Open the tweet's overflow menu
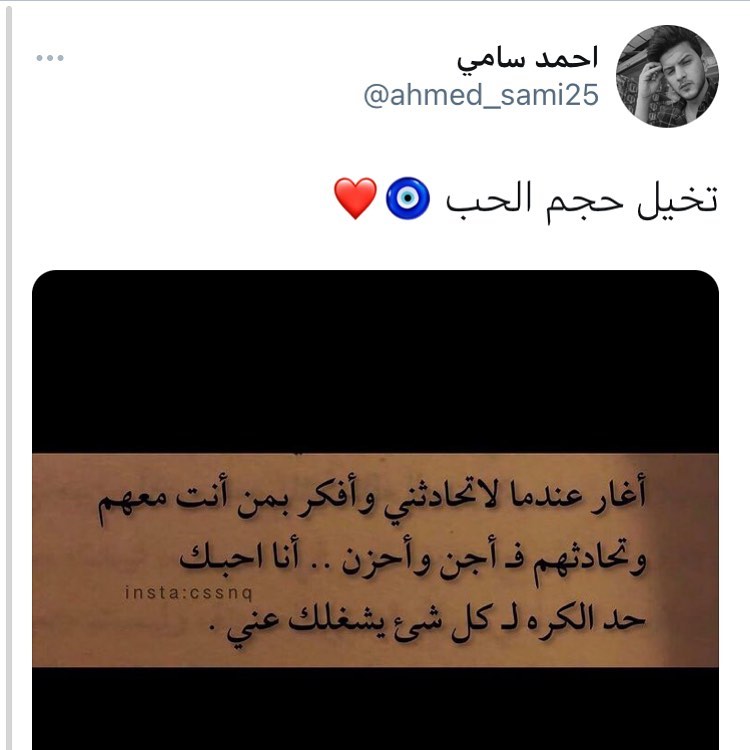The width and height of the screenshot is (750, 750). point(49,57)
